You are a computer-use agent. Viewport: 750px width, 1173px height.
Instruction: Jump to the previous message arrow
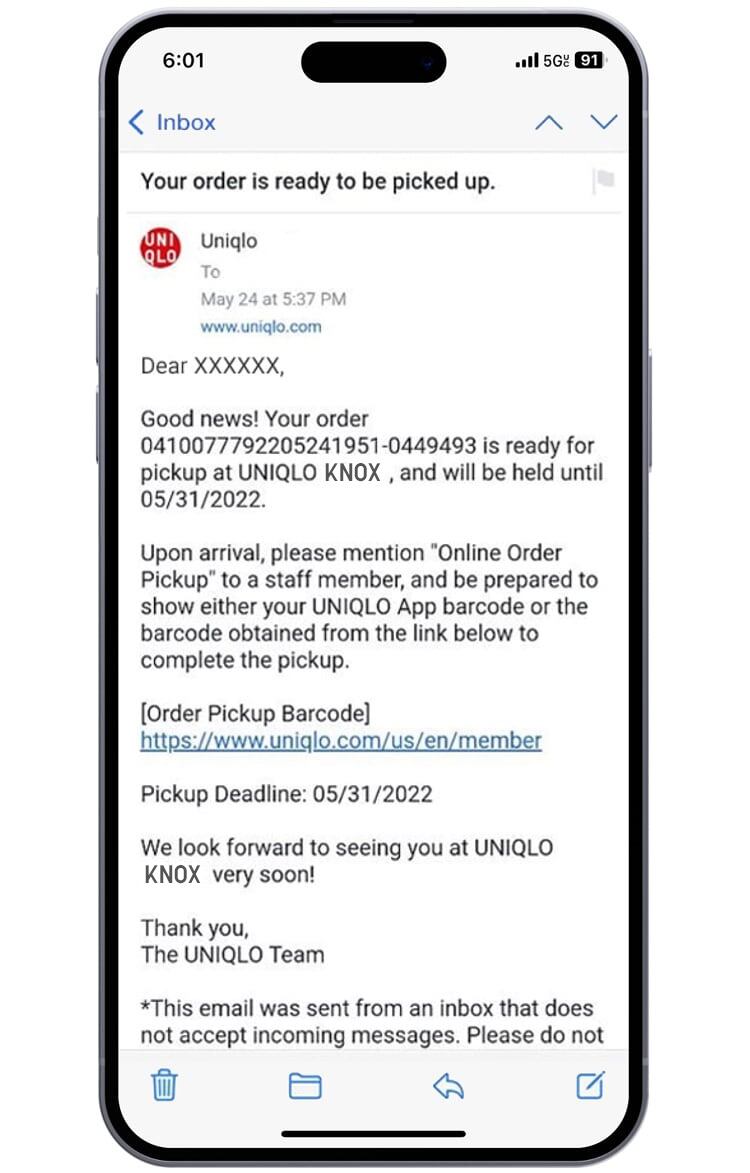pos(549,123)
